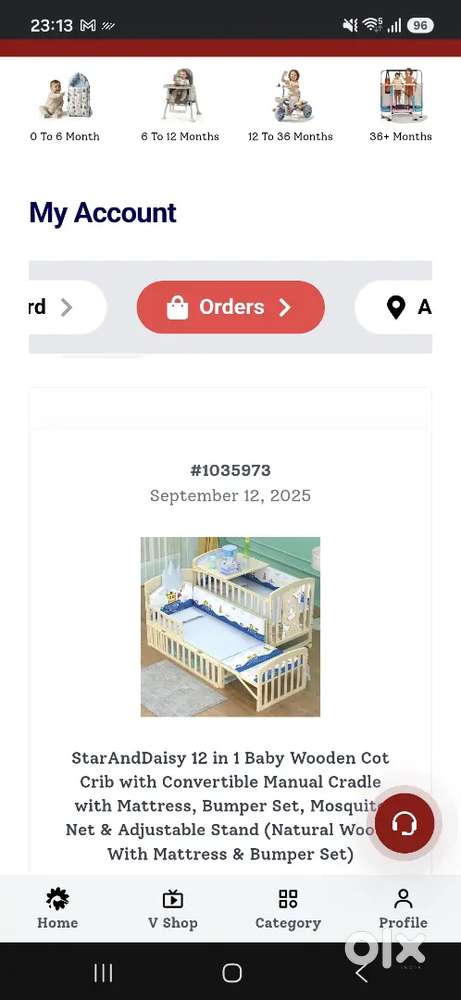Image resolution: width=461 pixels, height=1000 pixels.
Task: Open the Category tab
Action: tap(288, 909)
